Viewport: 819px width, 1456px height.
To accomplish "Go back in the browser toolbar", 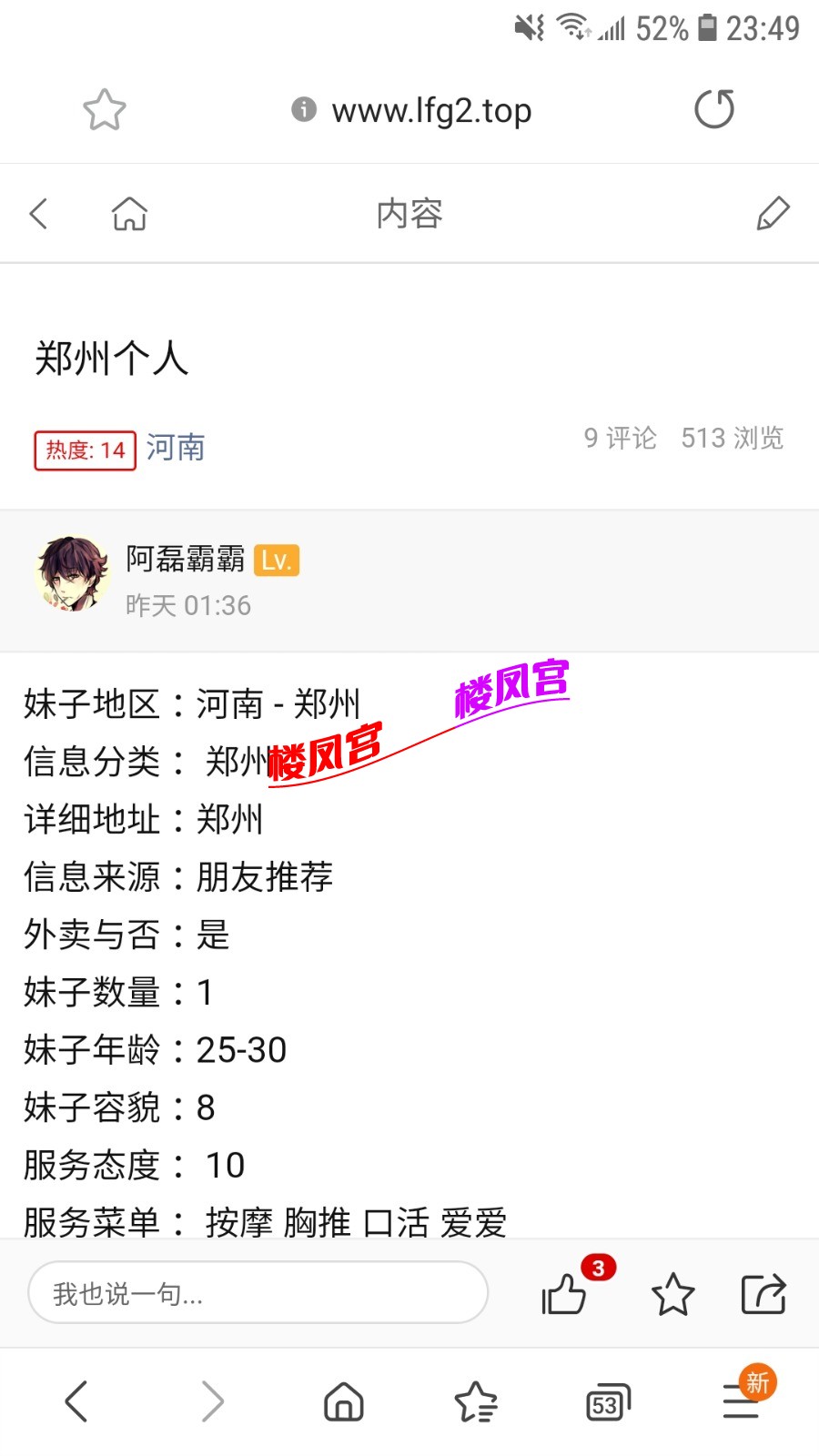I will pyautogui.click(x=76, y=1401).
